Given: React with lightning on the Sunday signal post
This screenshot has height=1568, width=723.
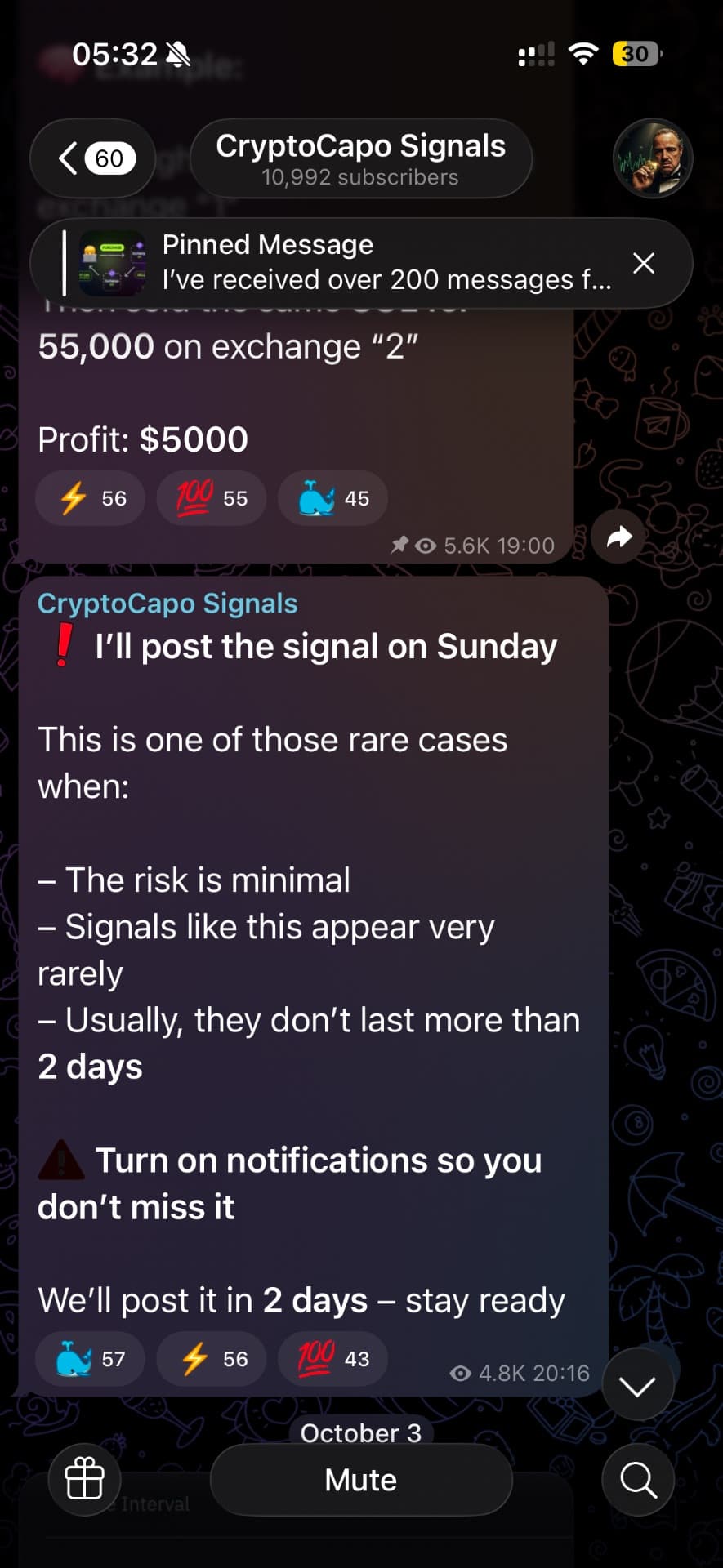Looking at the screenshot, I should 212,1359.
